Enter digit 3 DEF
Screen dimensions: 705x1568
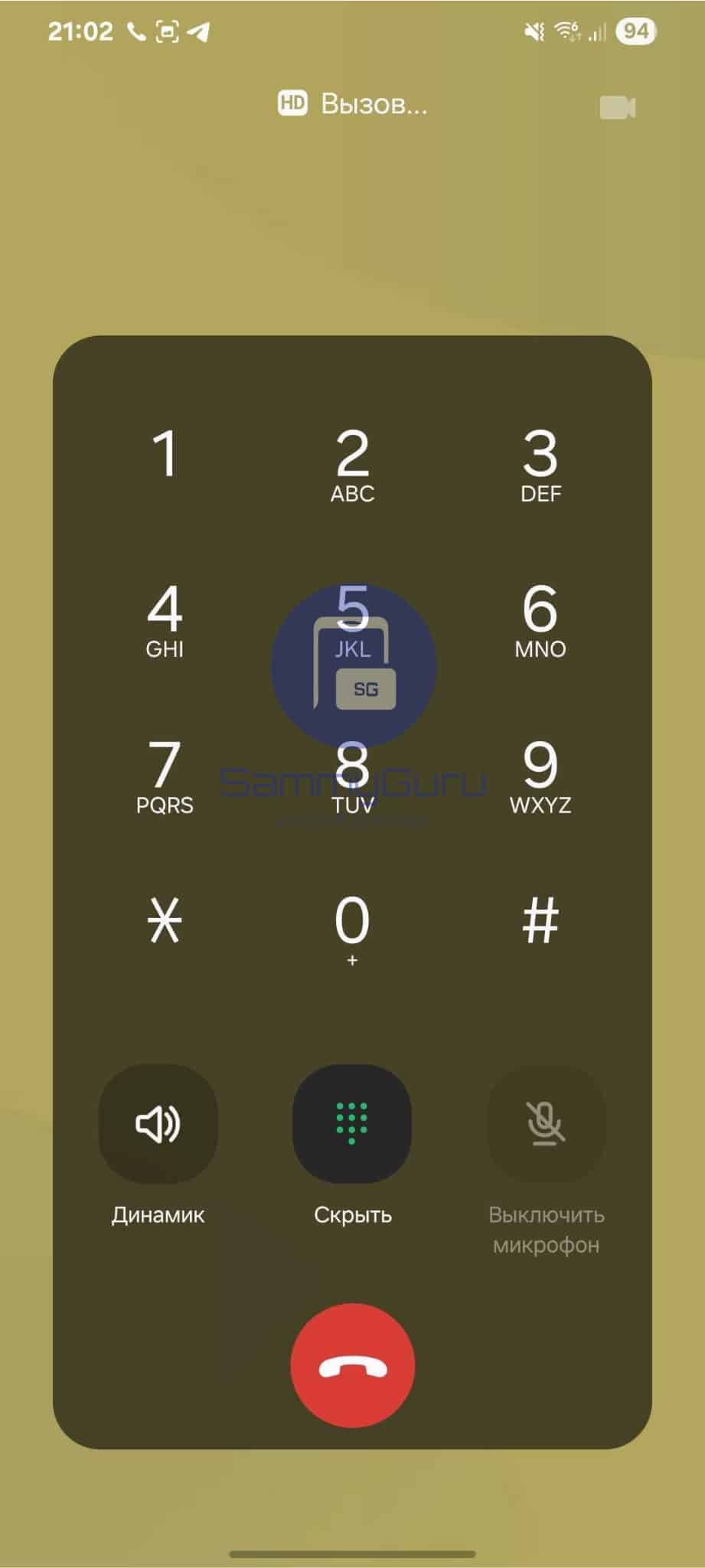pos(540,464)
